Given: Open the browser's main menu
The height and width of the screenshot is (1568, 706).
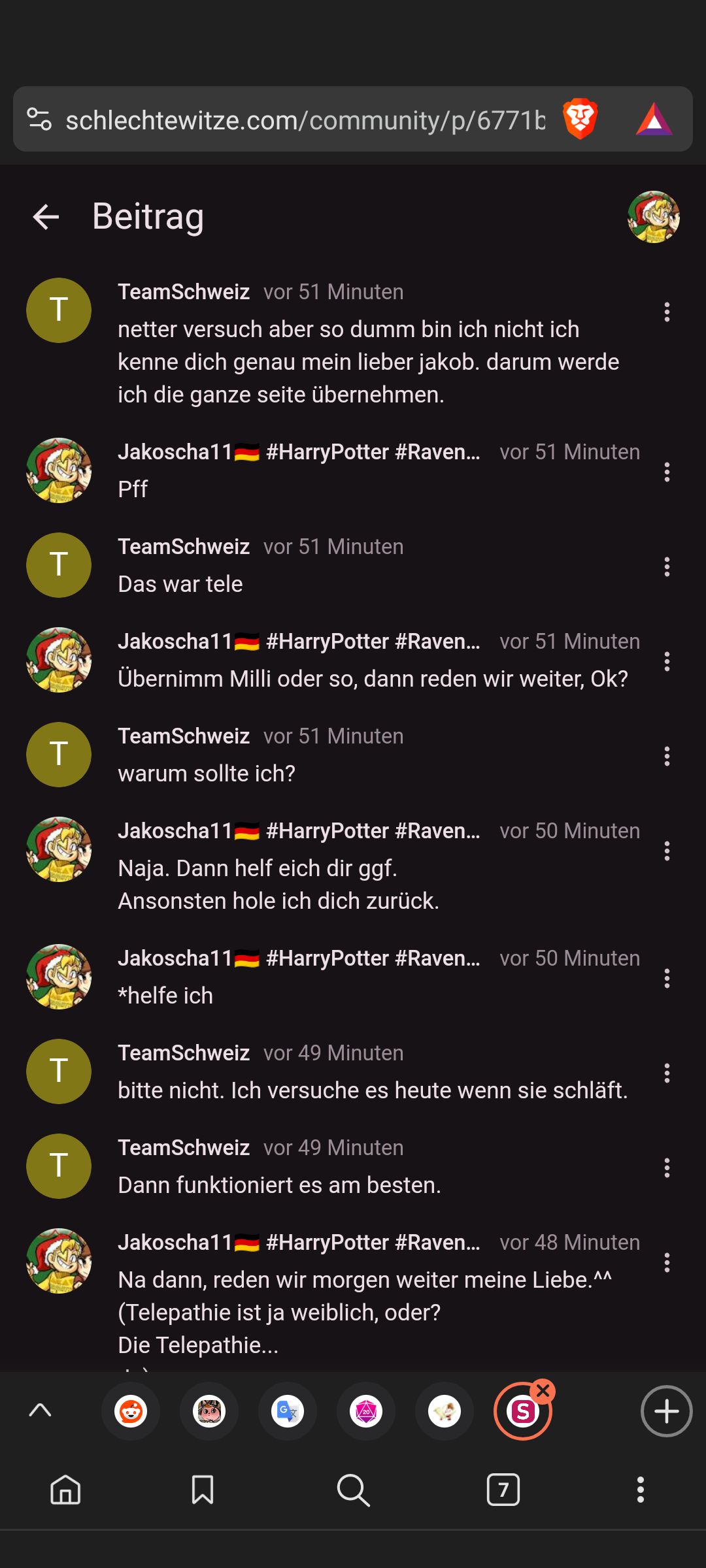Looking at the screenshot, I should click(x=641, y=1490).
